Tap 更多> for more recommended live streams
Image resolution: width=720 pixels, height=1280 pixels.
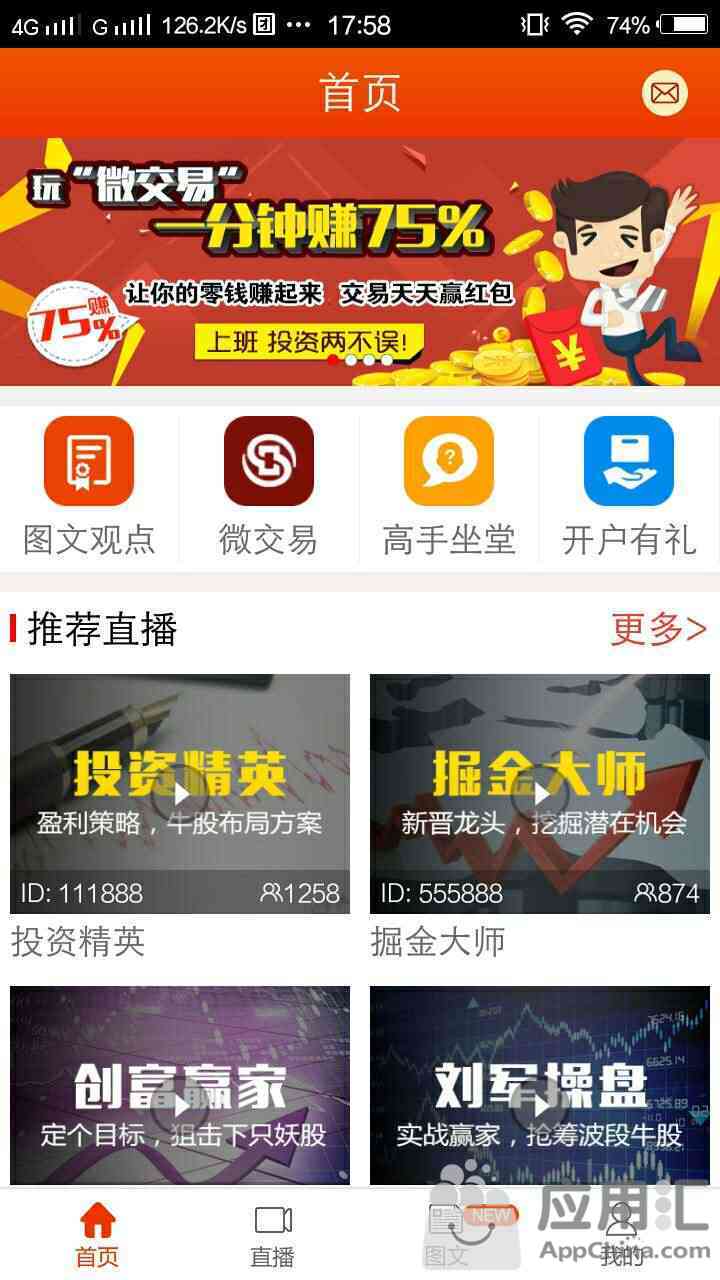(658, 629)
